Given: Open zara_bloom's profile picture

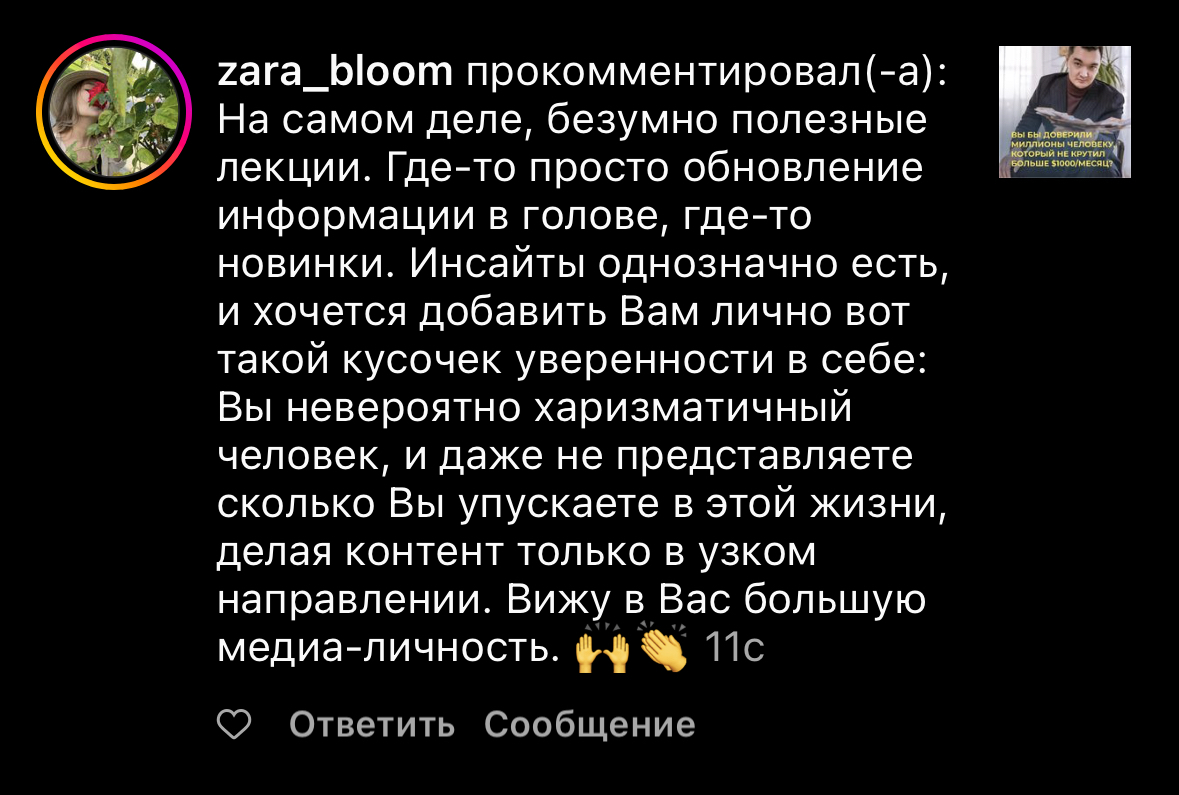Looking at the screenshot, I should tap(113, 110).
